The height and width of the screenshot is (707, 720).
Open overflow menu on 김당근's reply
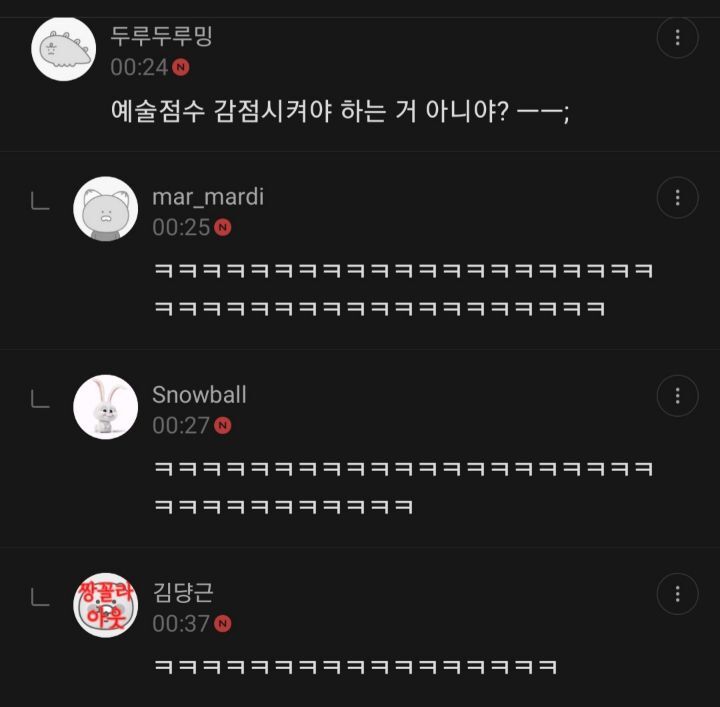(x=677, y=594)
